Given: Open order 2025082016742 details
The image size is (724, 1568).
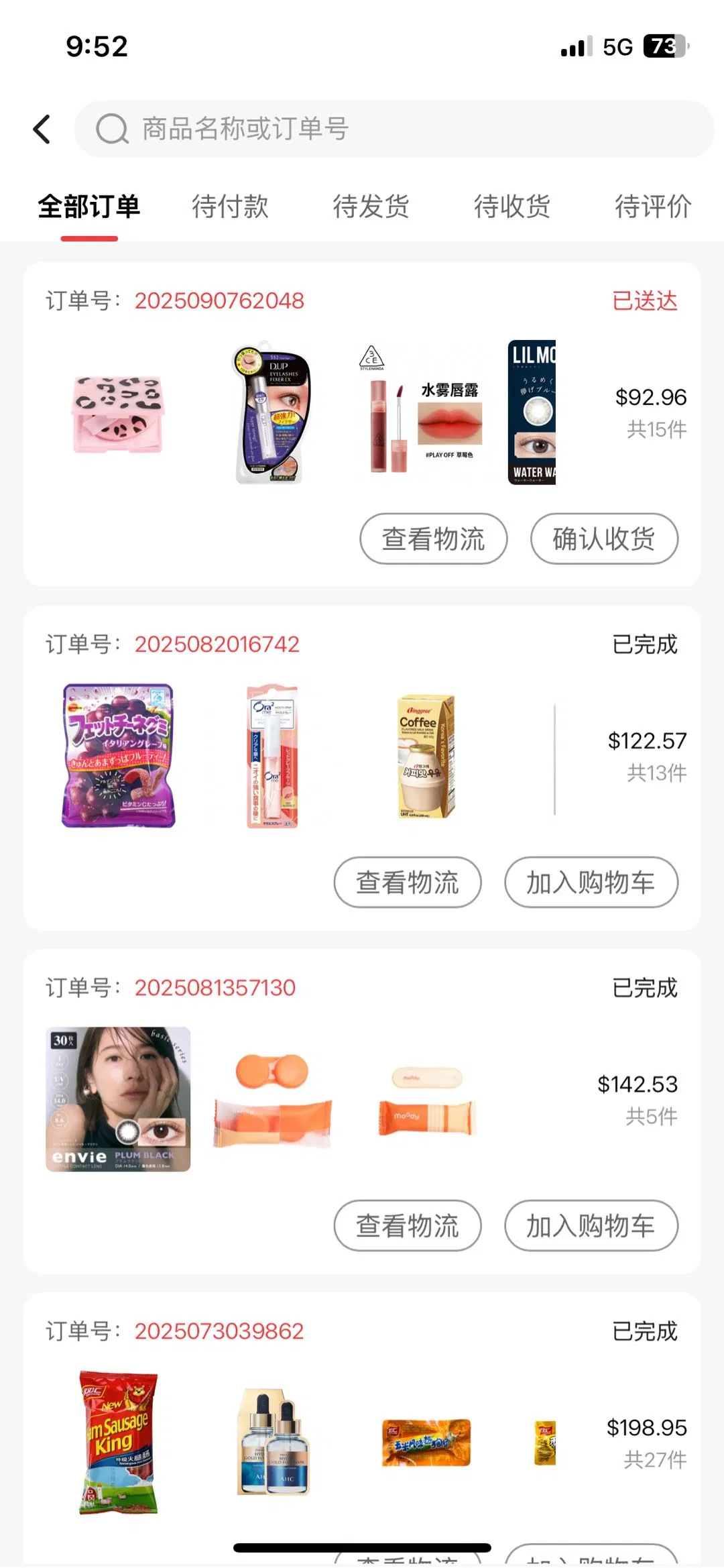Looking at the screenshot, I should [x=217, y=645].
